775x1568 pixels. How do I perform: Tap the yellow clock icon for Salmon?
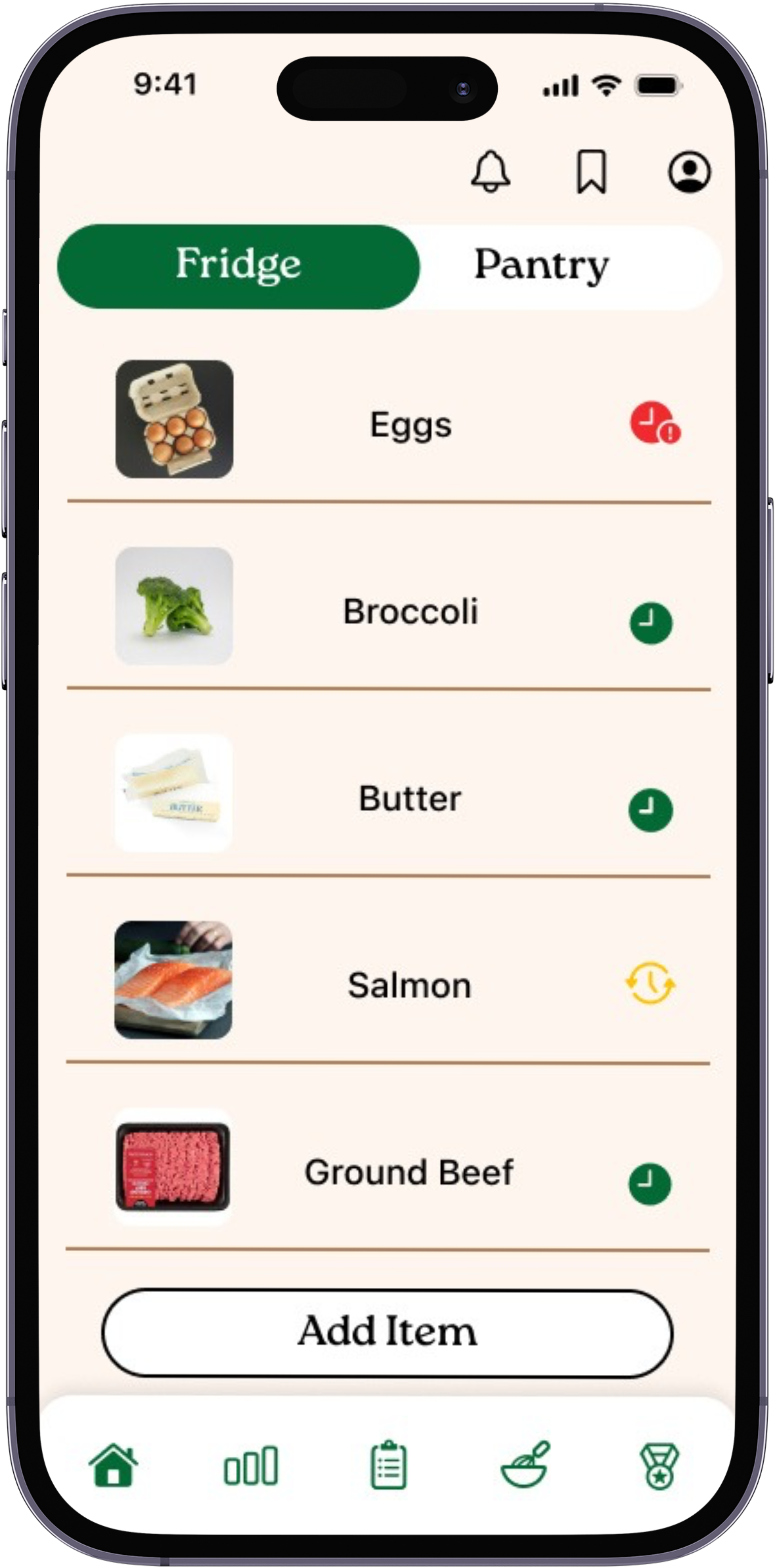pos(650,983)
